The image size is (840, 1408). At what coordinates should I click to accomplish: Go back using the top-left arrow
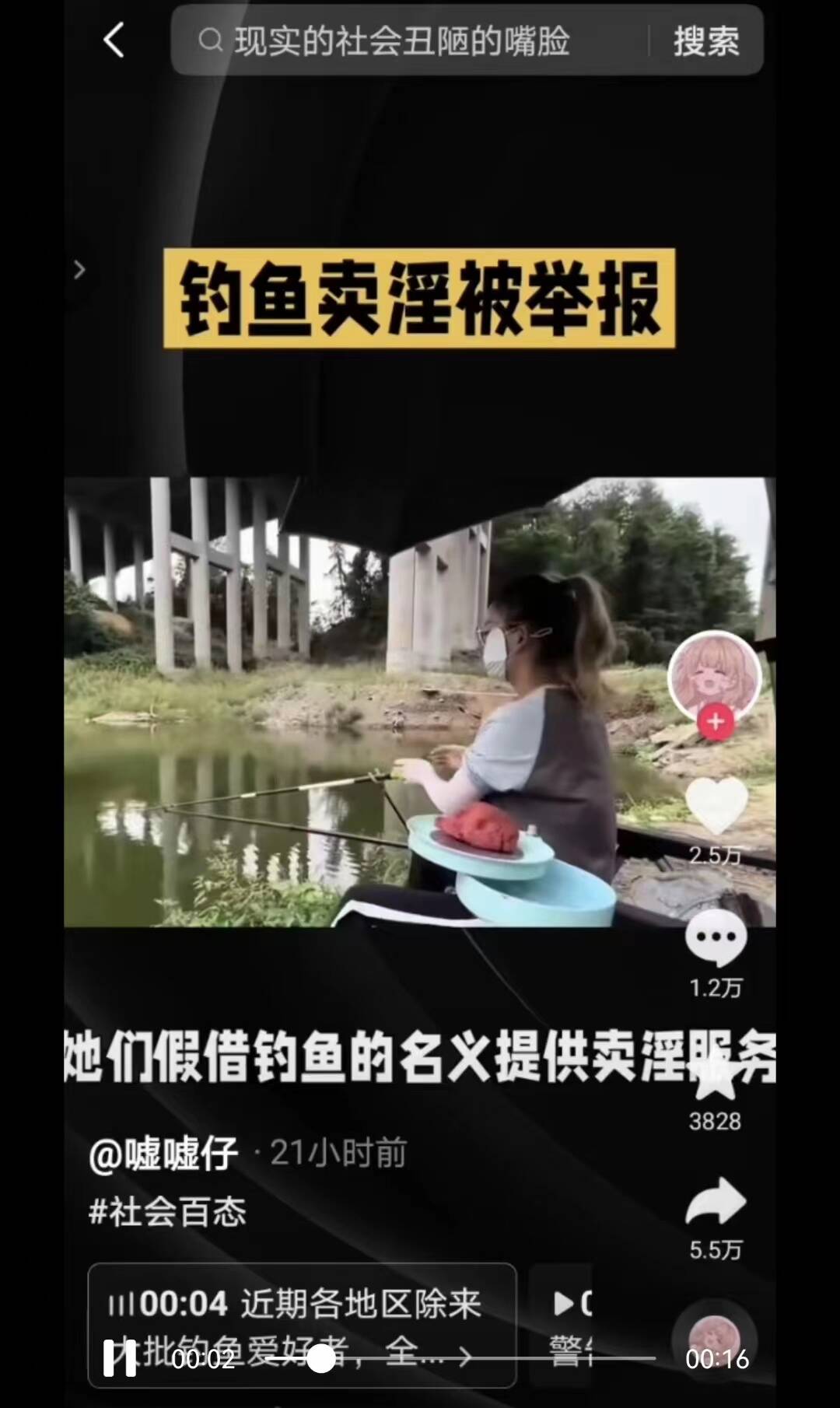[x=114, y=40]
